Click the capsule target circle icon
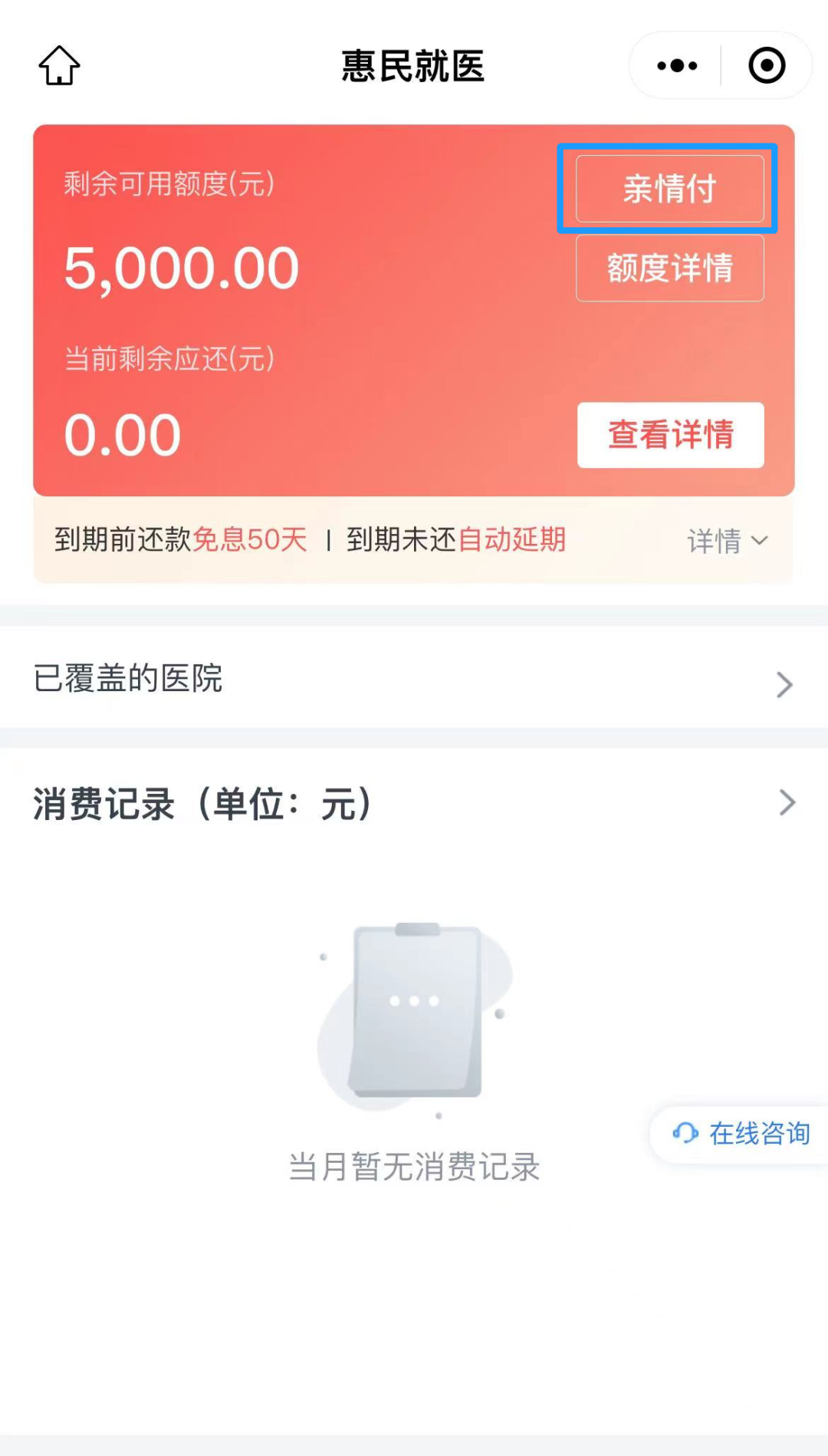828x1456 pixels. (766, 66)
